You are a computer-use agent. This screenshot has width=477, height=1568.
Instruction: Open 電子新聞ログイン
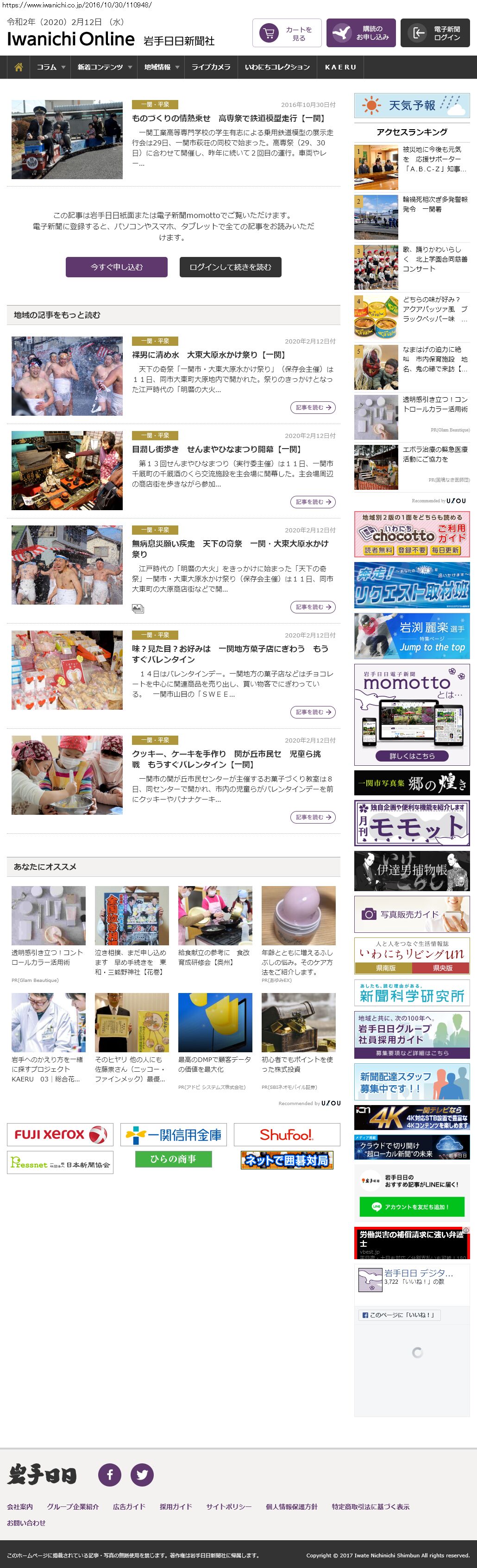pyautogui.click(x=435, y=33)
